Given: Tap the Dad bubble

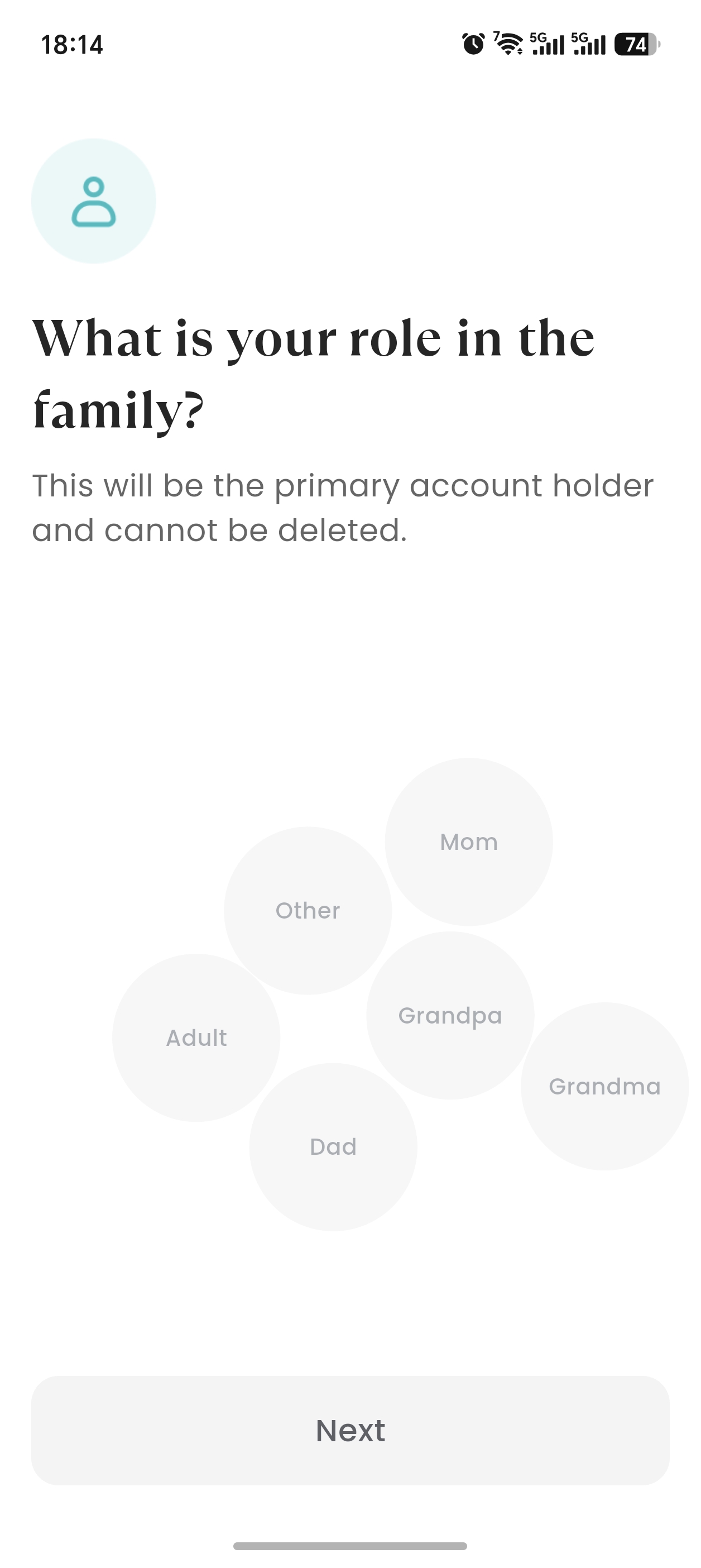Looking at the screenshot, I should (333, 1148).
